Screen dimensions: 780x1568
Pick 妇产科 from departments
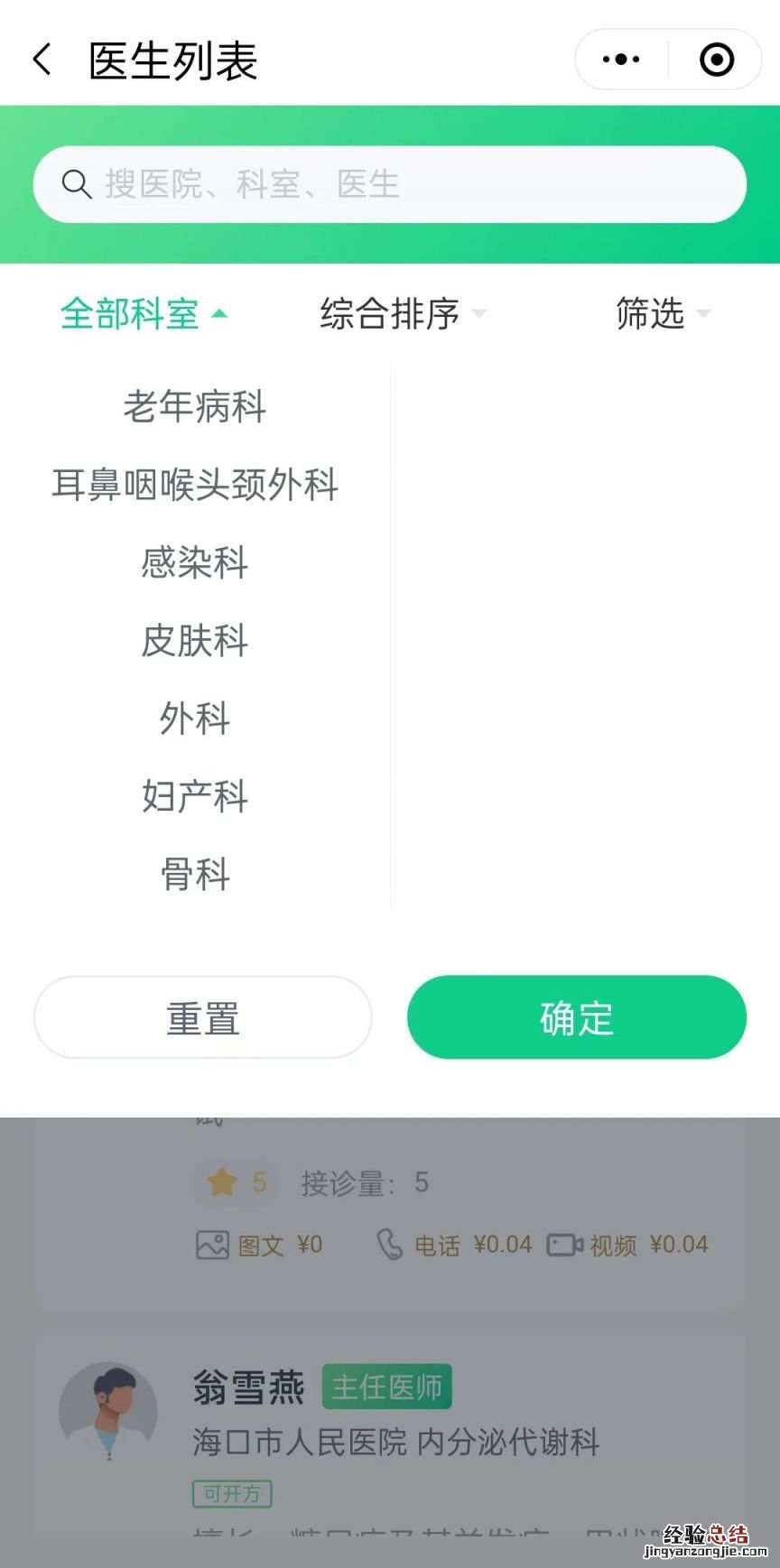coord(195,796)
